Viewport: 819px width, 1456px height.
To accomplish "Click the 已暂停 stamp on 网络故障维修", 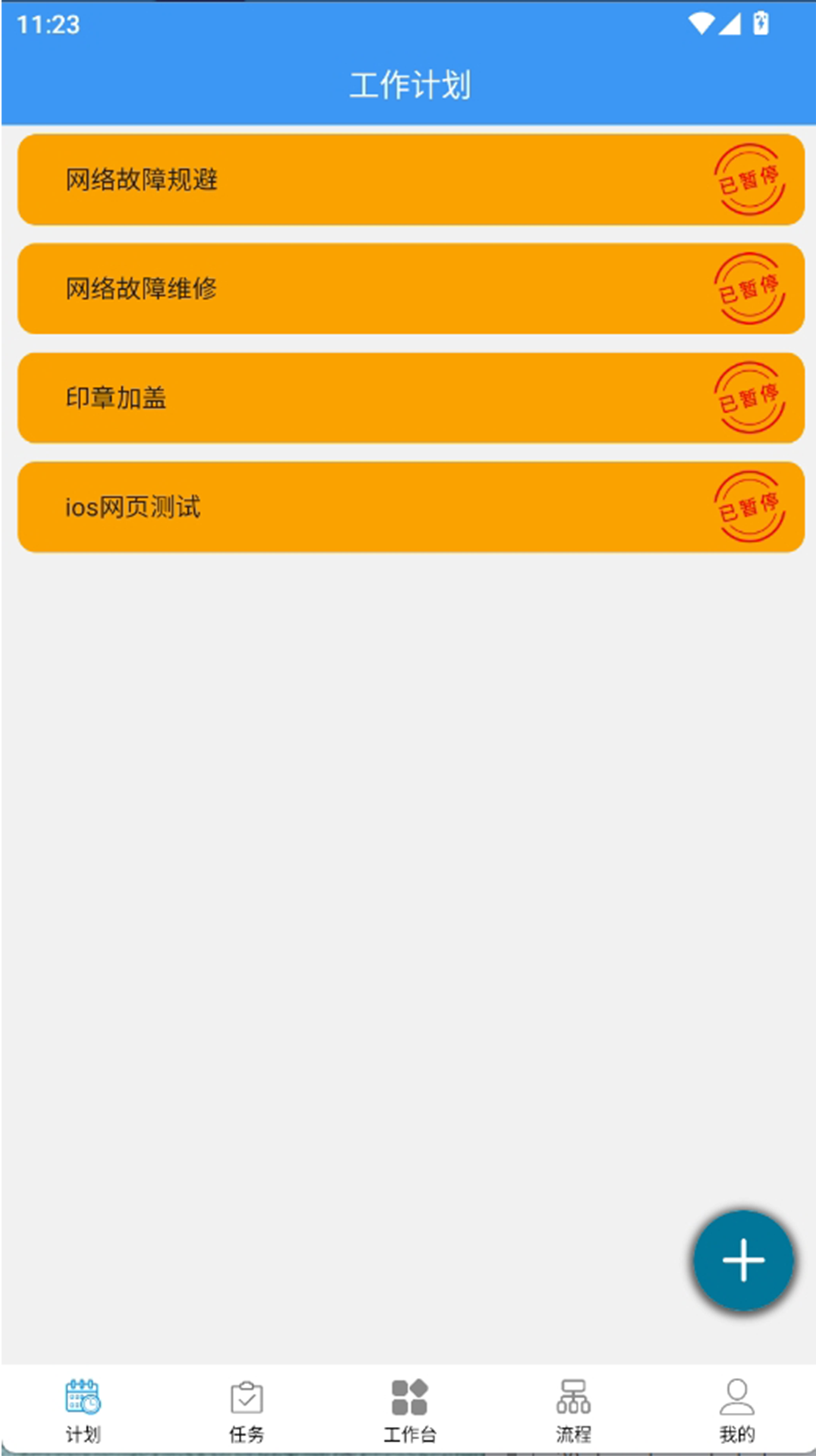I will (750, 288).
